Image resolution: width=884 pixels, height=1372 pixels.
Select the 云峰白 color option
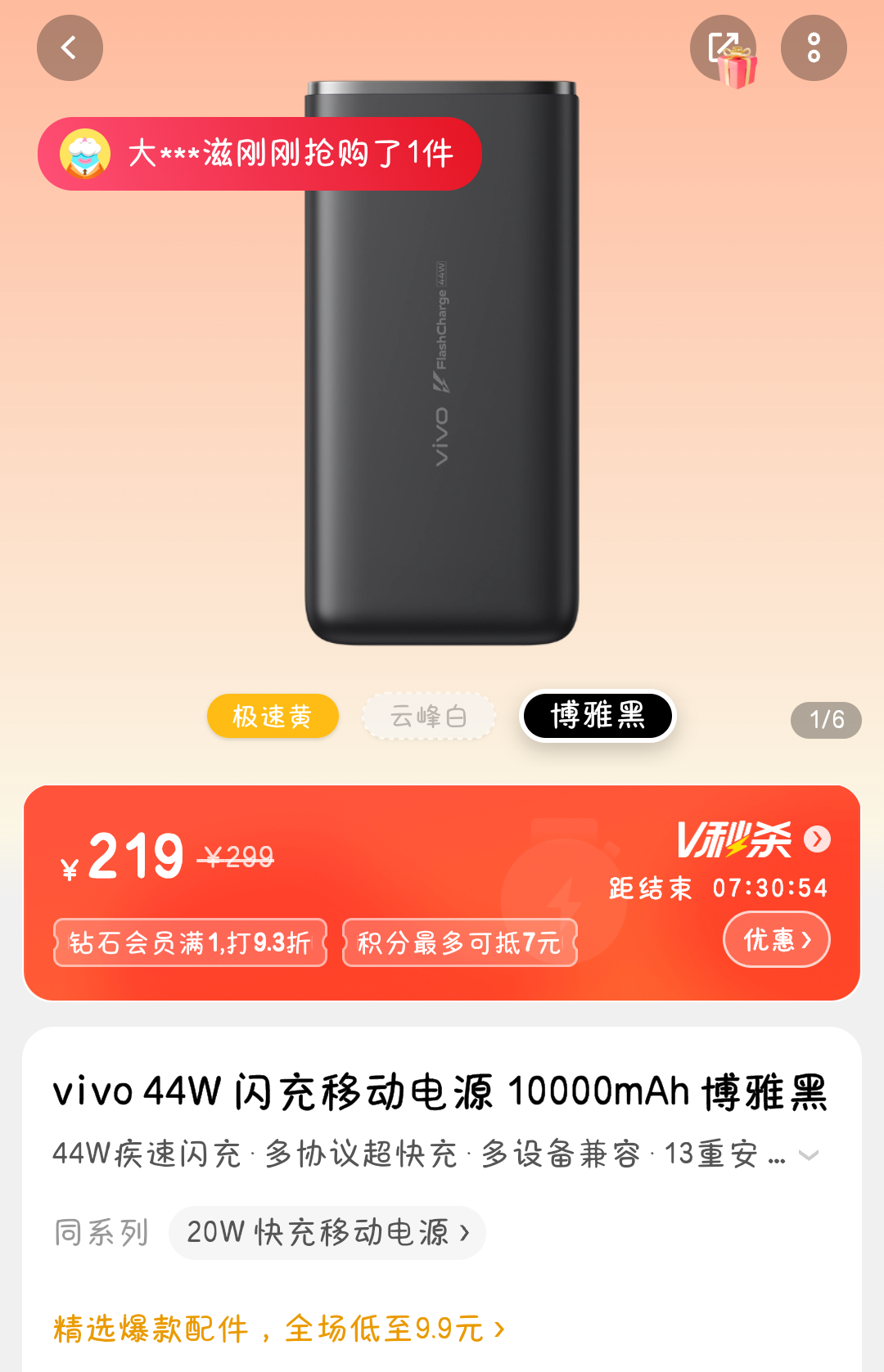pos(429,717)
